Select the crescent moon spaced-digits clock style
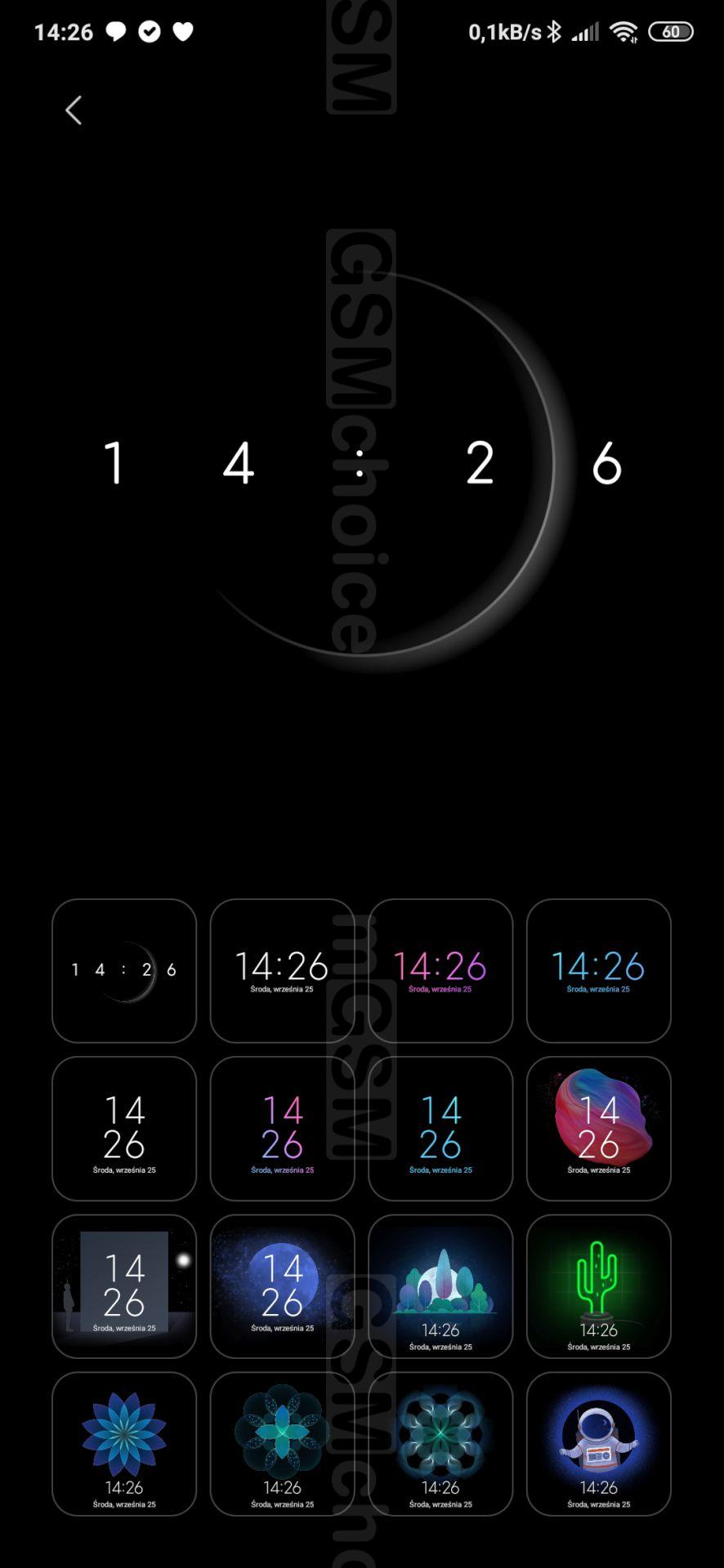724x1568 pixels. click(124, 971)
